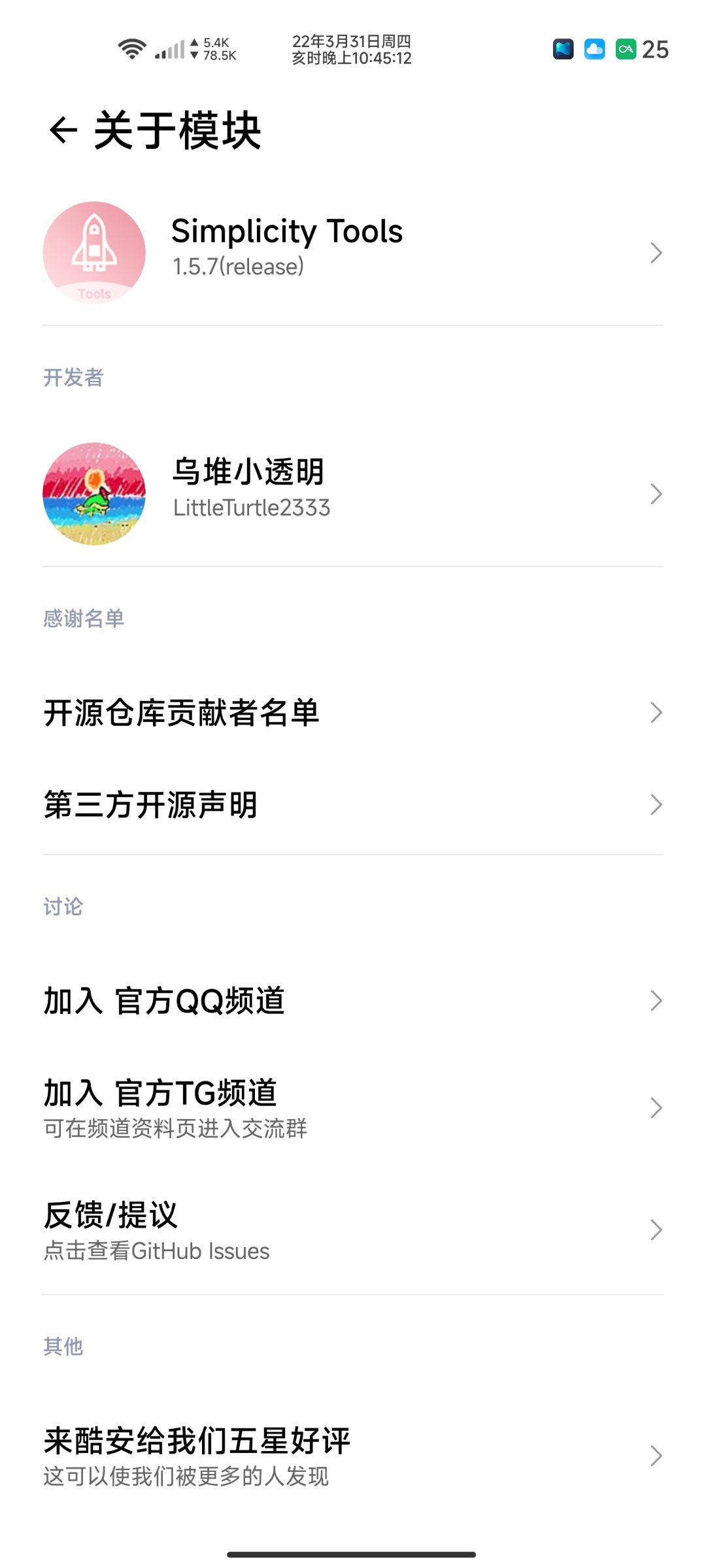Viewport: 706px width, 1568px height.
Task: View developer 乌堆小透明 profile
Action: pos(353,494)
